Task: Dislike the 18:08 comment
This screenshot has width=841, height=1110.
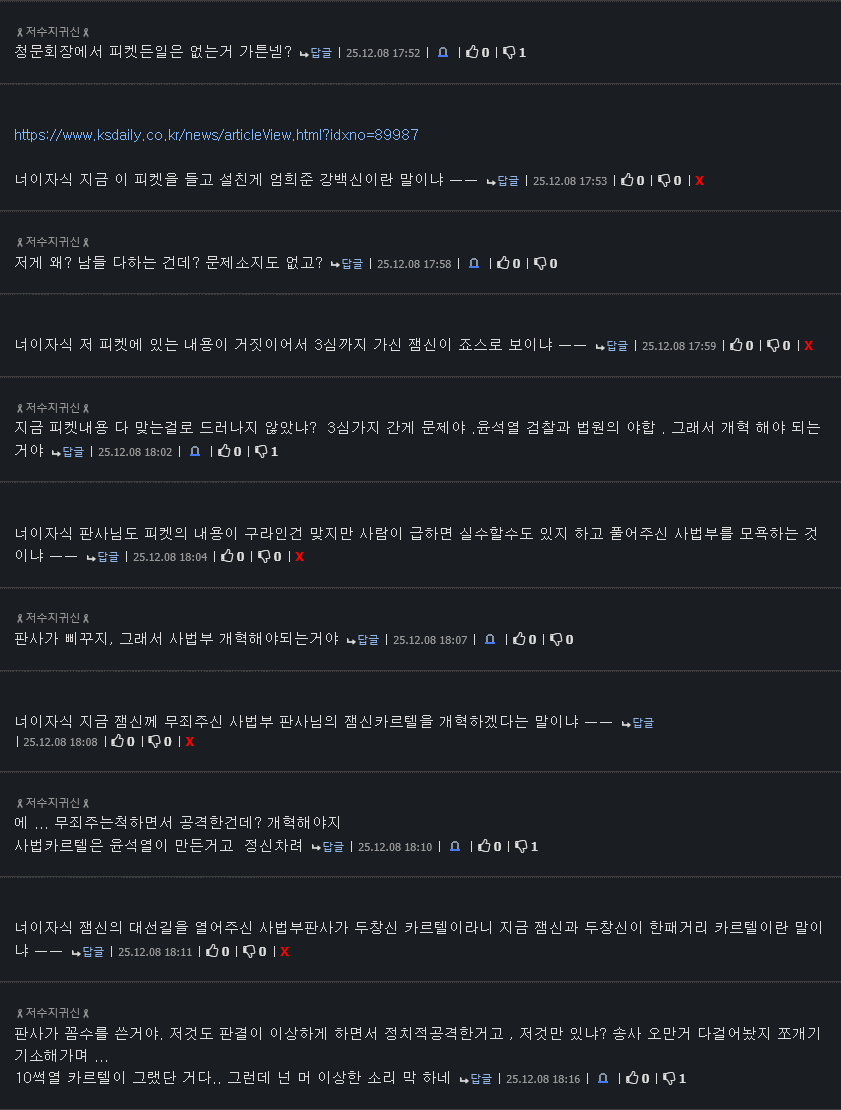Action: (x=156, y=742)
